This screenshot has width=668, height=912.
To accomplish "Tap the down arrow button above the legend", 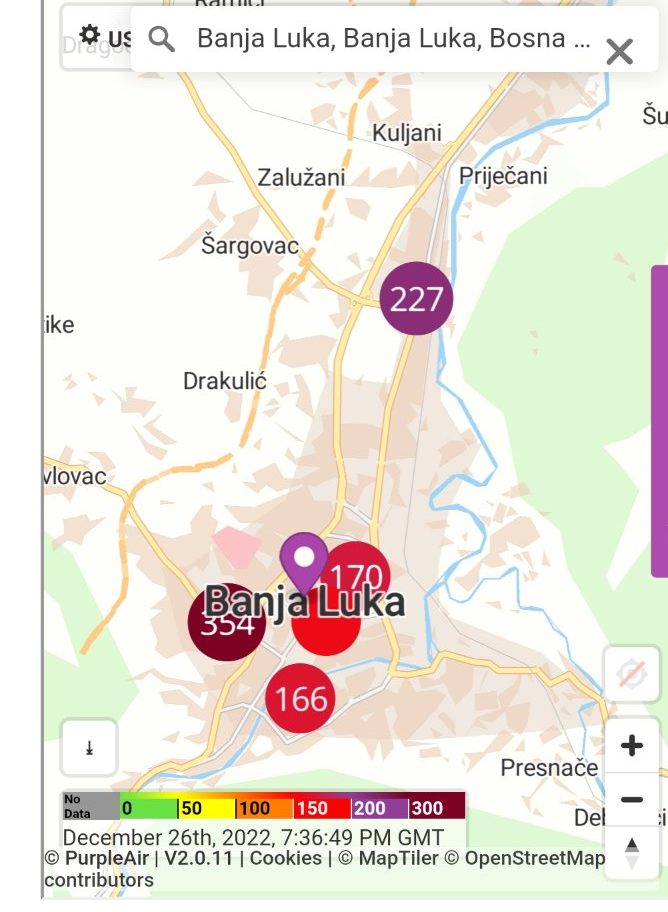I will click(x=89, y=747).
